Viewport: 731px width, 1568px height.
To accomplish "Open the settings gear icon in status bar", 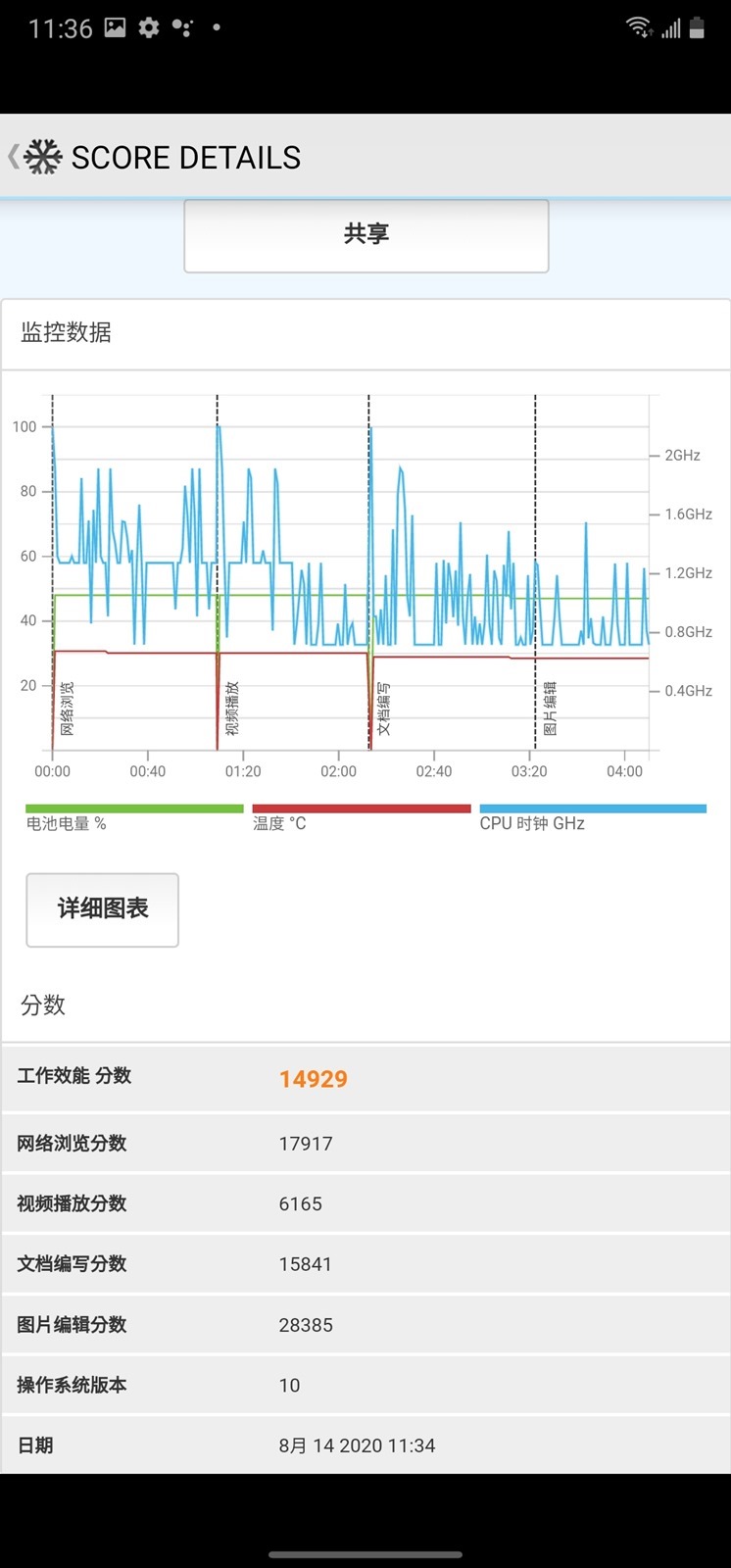I will pyautogui.click(x=148, y=27).
